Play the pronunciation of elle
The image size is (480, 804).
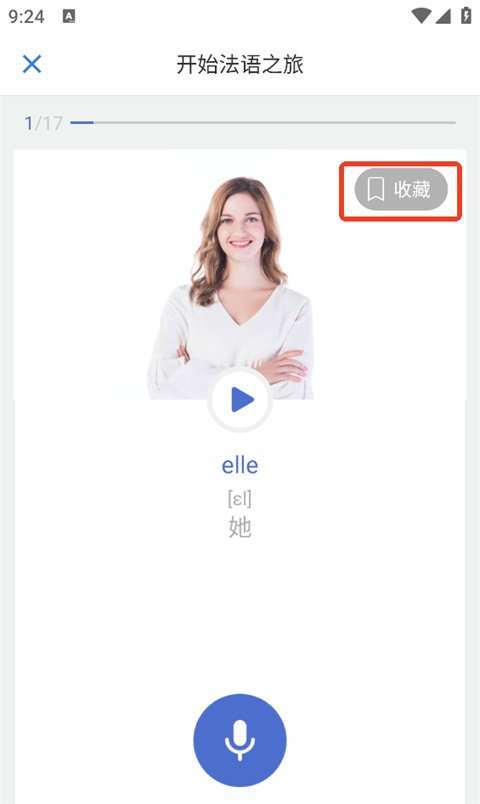pos(240,399)
